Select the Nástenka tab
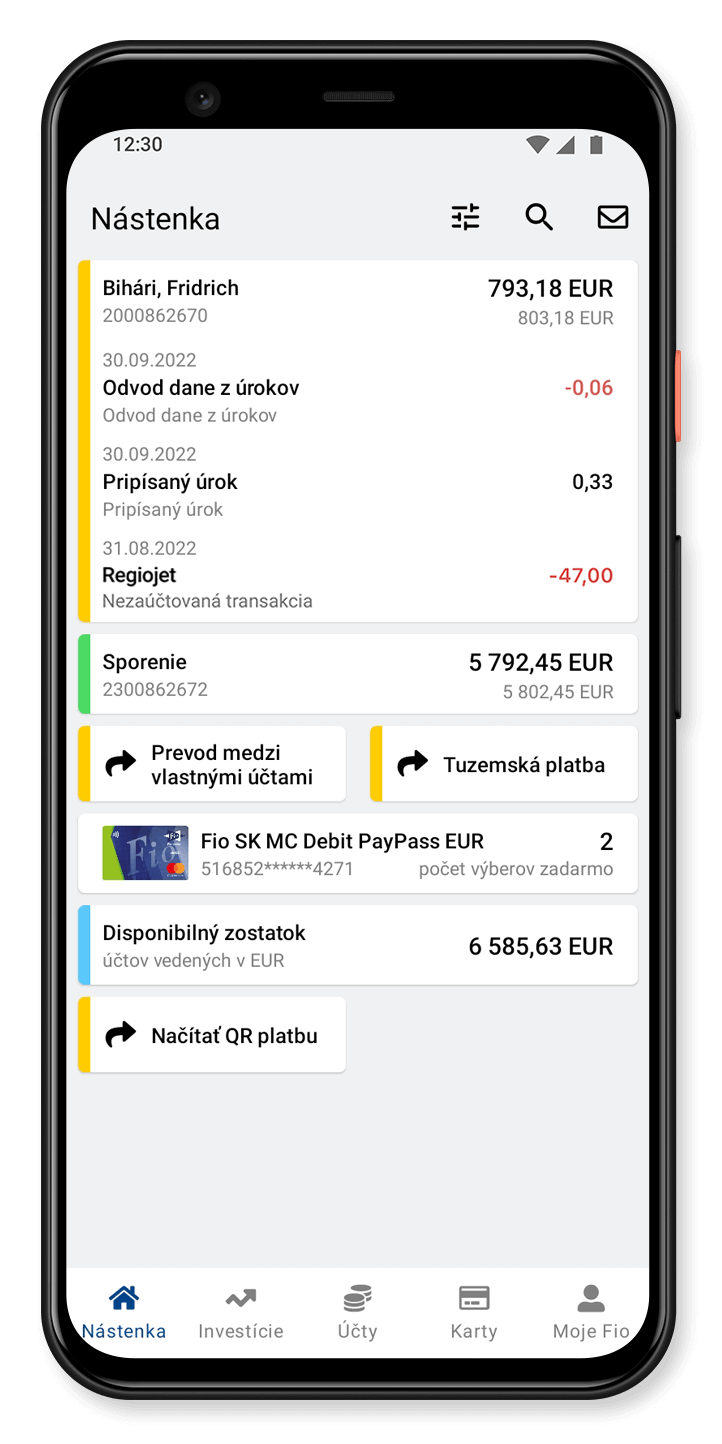The image size is (722, 1444). (x=124, y=1312)
